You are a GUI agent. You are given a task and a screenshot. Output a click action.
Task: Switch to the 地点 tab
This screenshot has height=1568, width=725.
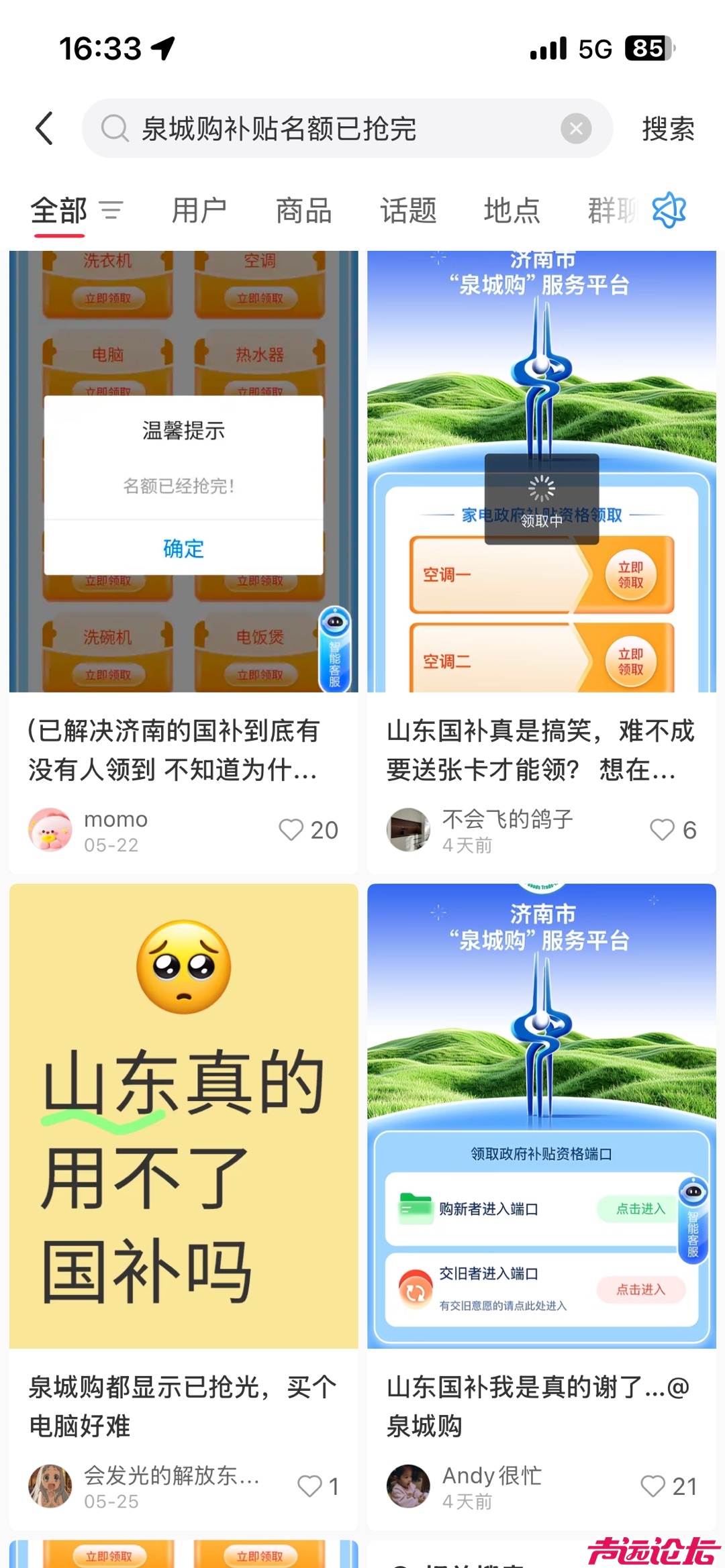(x=512, y=211)
